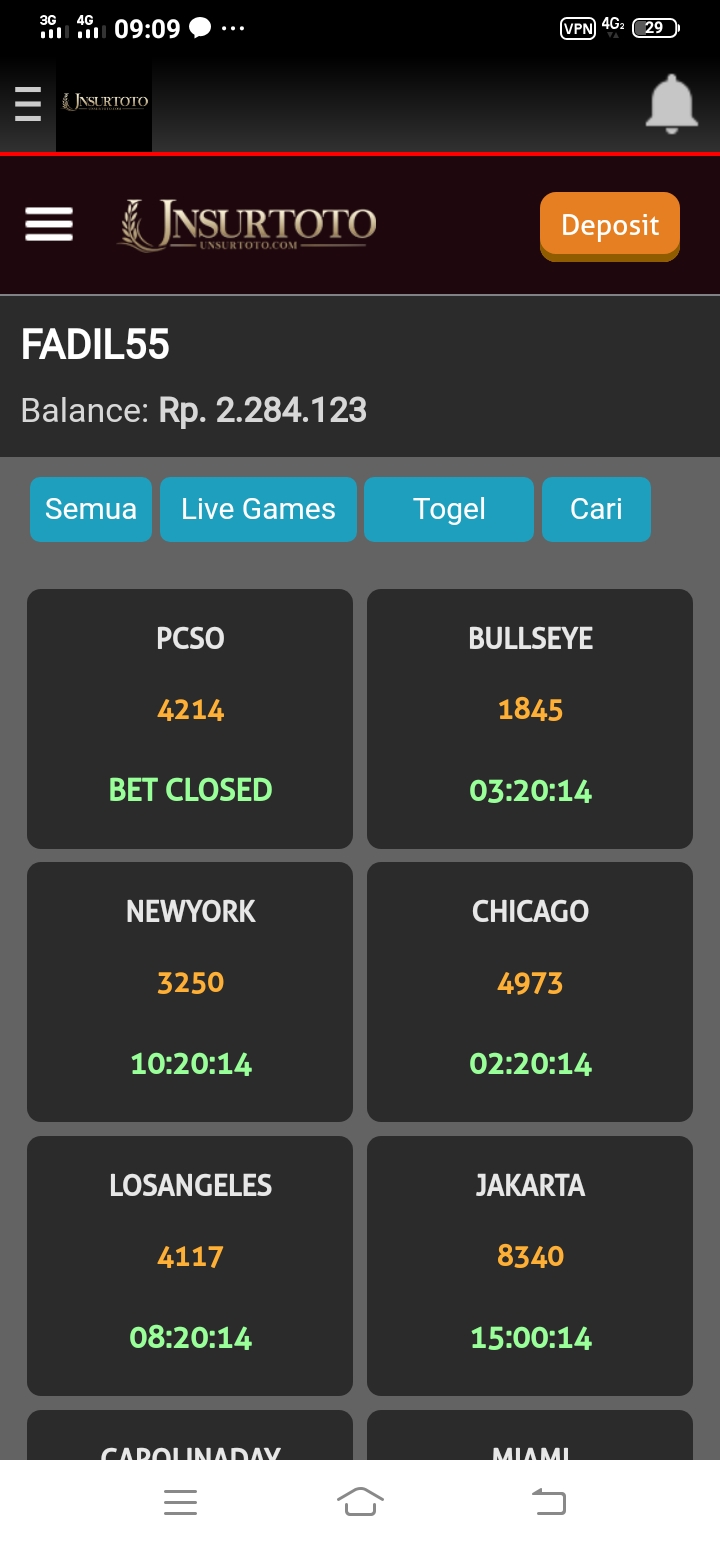Tap the orange Deposit button
720x1544 pixels.
pos(609,225)
